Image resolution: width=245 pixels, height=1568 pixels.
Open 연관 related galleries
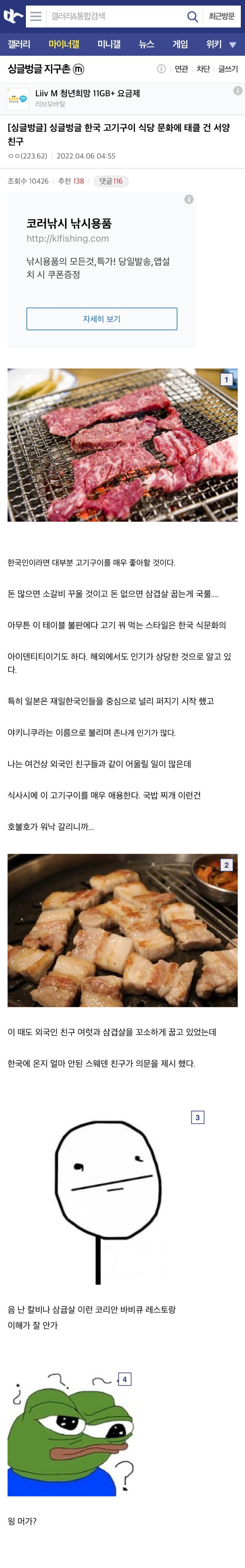(x=182, y=69)
